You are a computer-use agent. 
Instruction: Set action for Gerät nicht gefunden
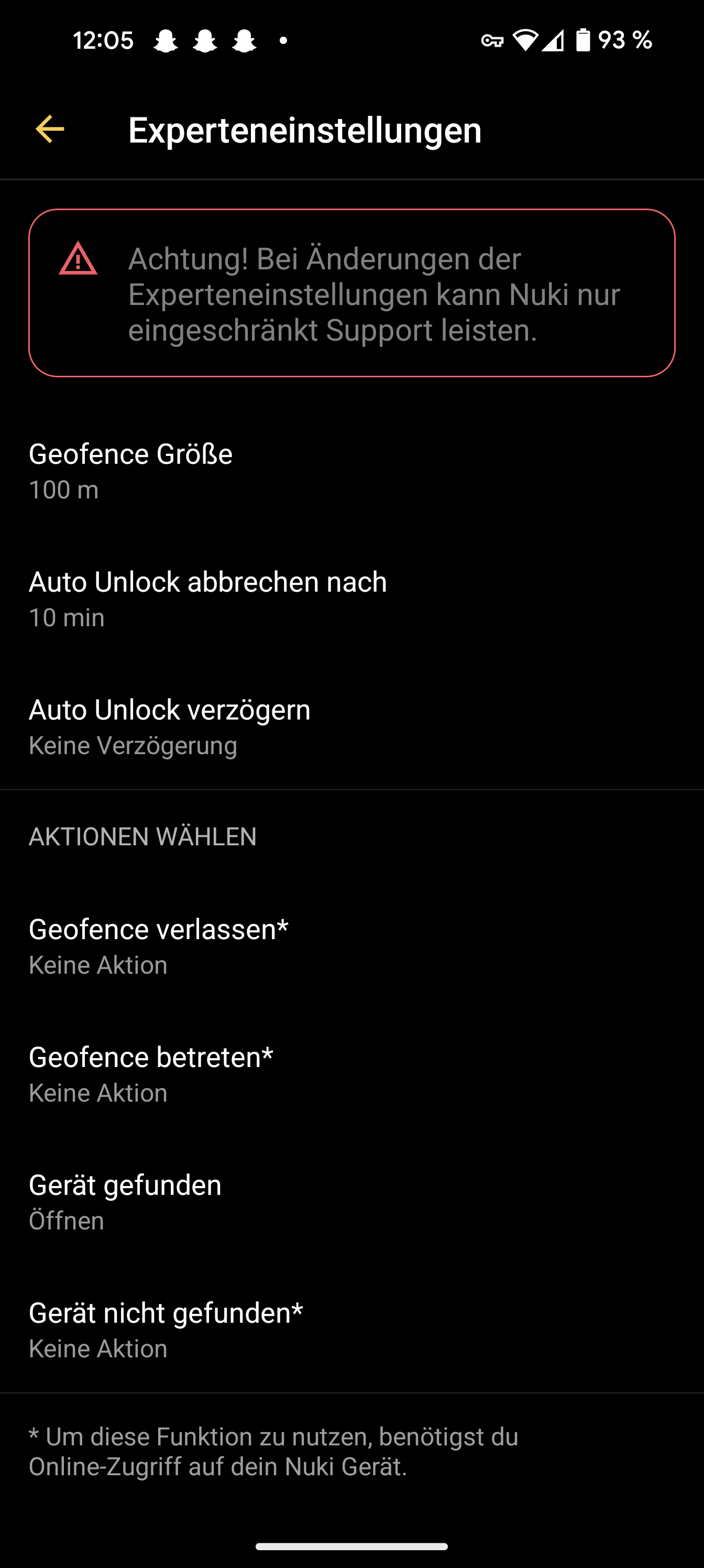tap(351, 1330)
